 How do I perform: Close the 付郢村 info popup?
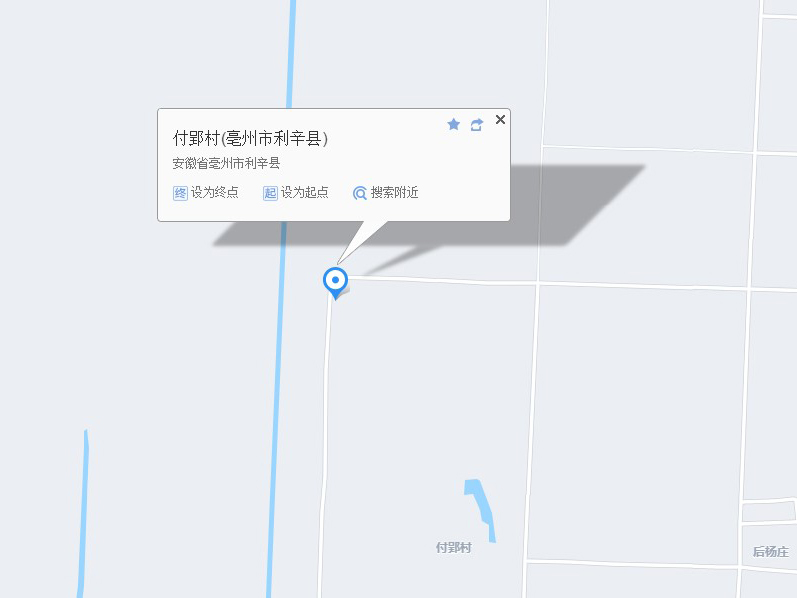[x=500, y=120]
